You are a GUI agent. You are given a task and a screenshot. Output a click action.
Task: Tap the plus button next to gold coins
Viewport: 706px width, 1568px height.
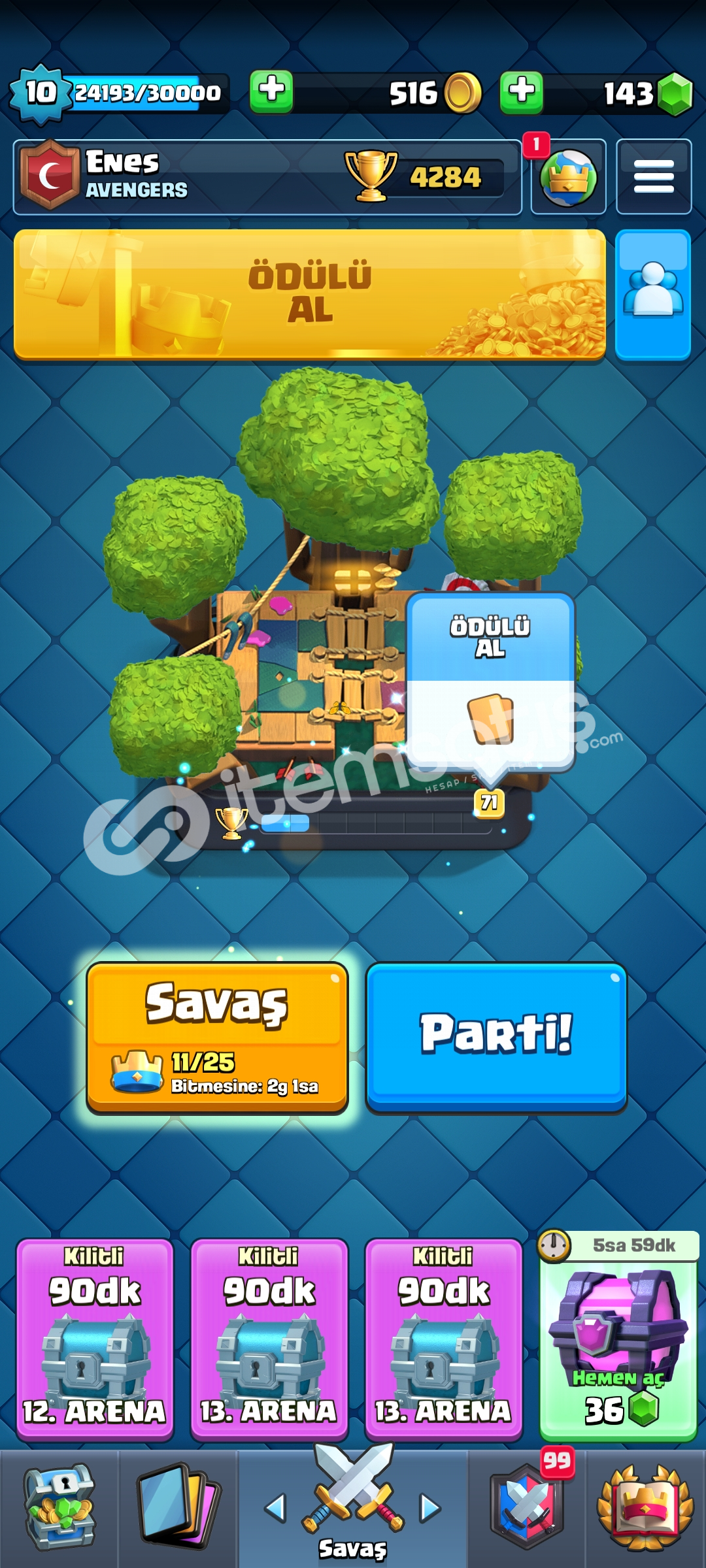click(271, 91)
